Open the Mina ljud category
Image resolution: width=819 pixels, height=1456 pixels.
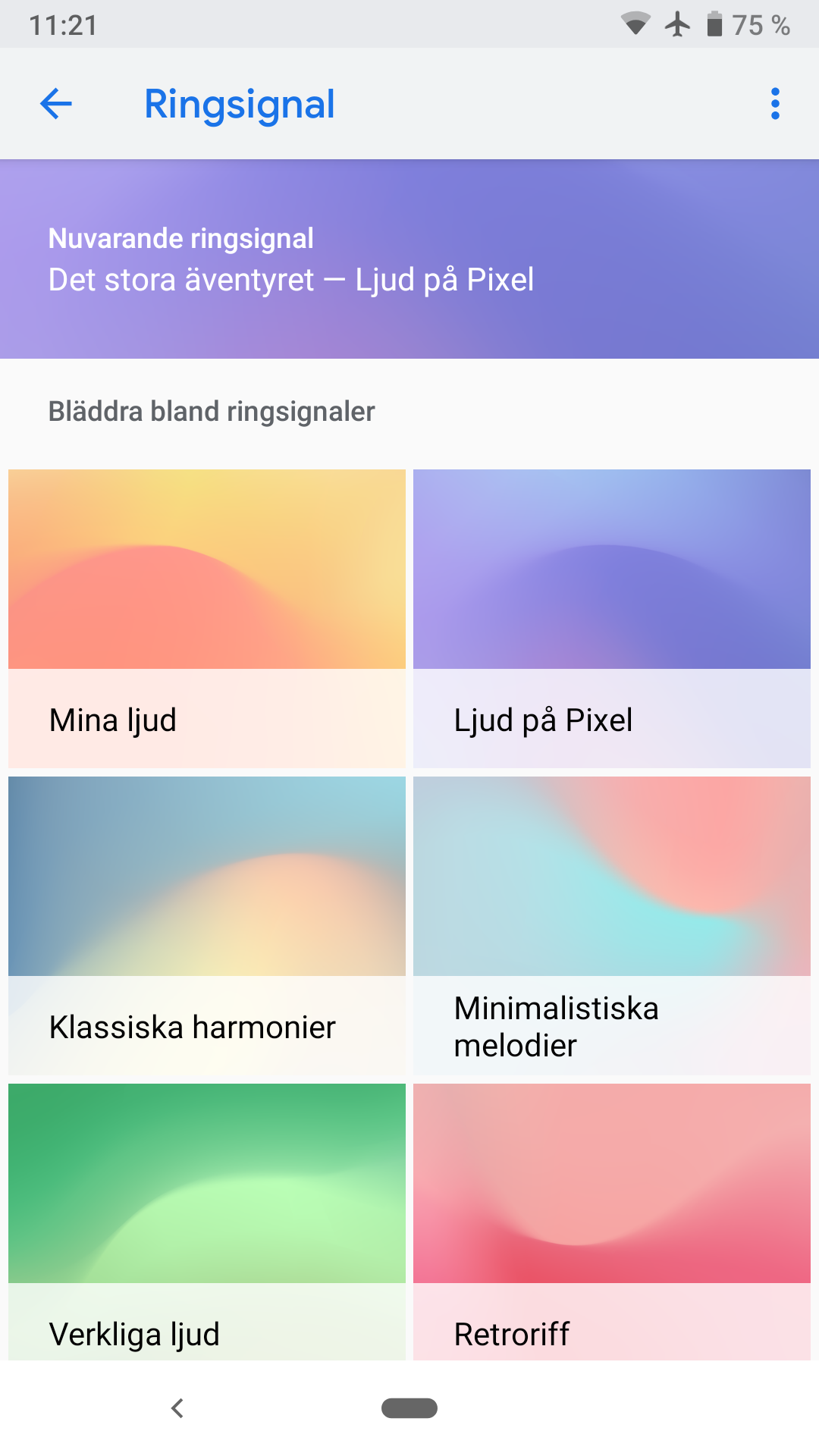207,618
